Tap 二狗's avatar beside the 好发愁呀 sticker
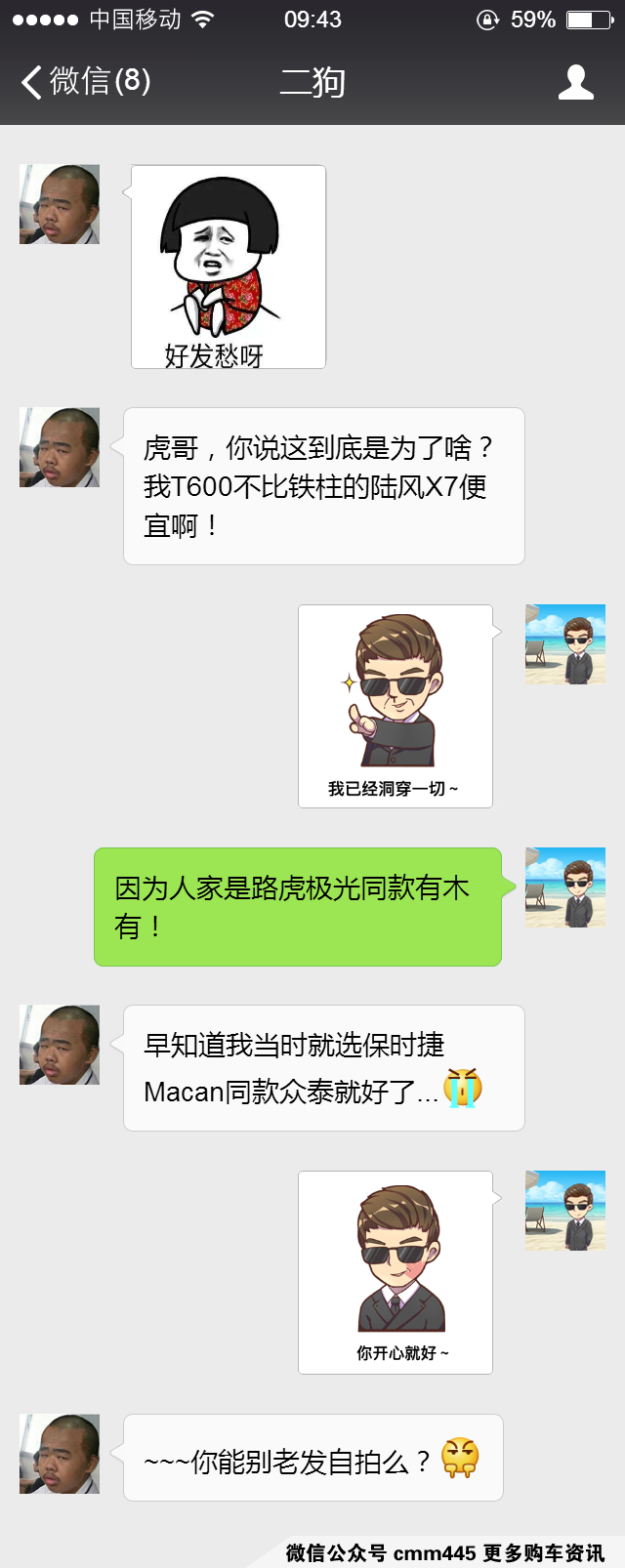The width and height of the screenshot is (625, 1568). click(60, 204)
